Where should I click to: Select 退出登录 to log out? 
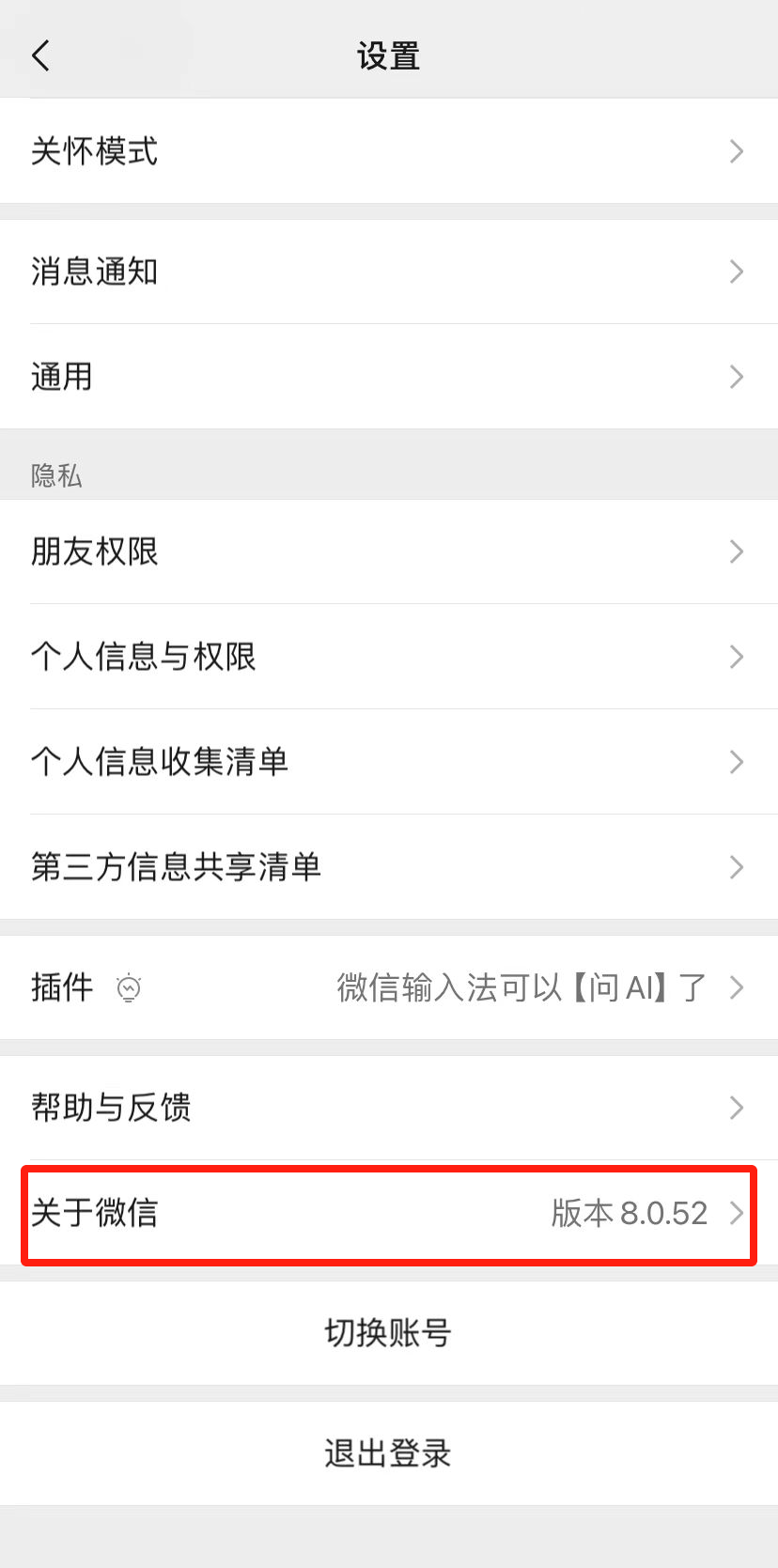[389, 1453]
